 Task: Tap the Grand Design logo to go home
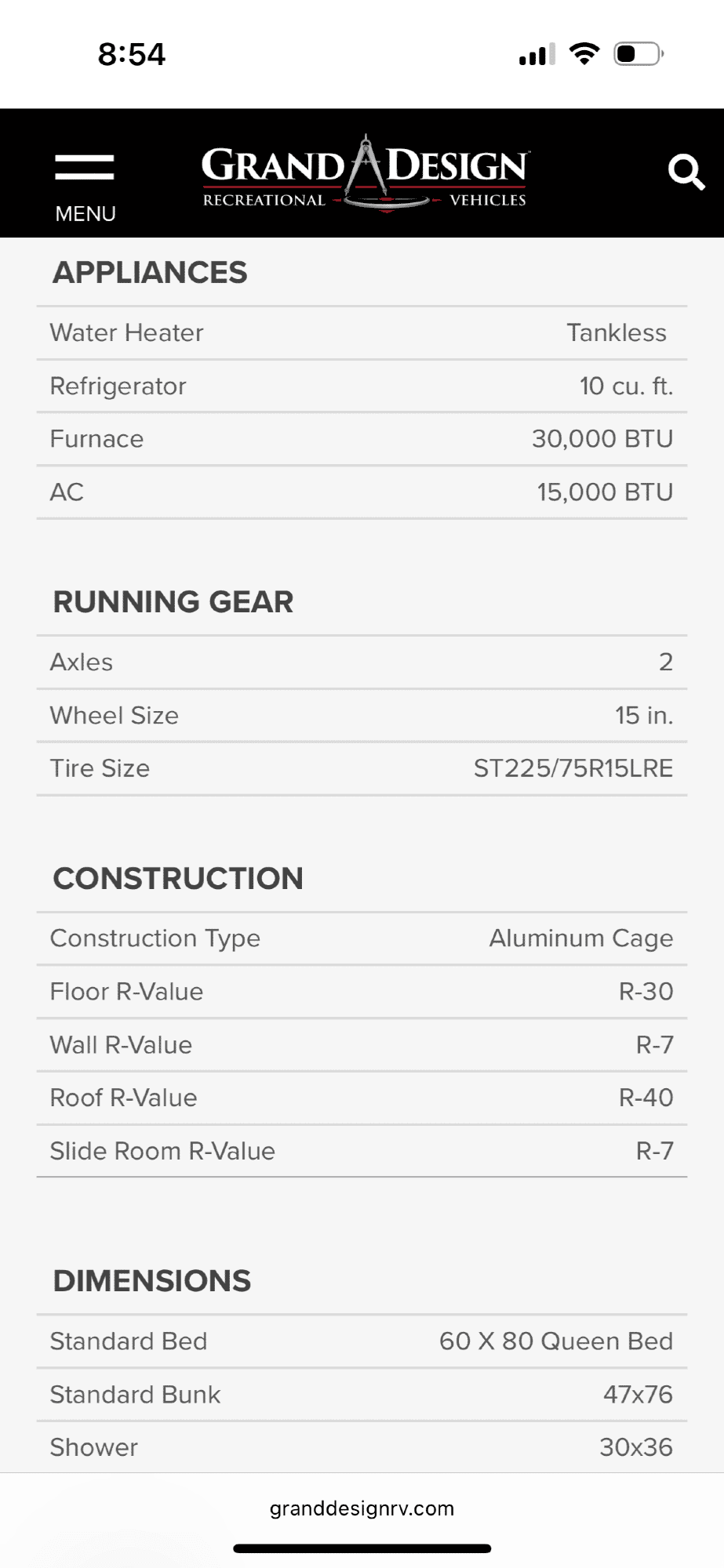point(365,175)
